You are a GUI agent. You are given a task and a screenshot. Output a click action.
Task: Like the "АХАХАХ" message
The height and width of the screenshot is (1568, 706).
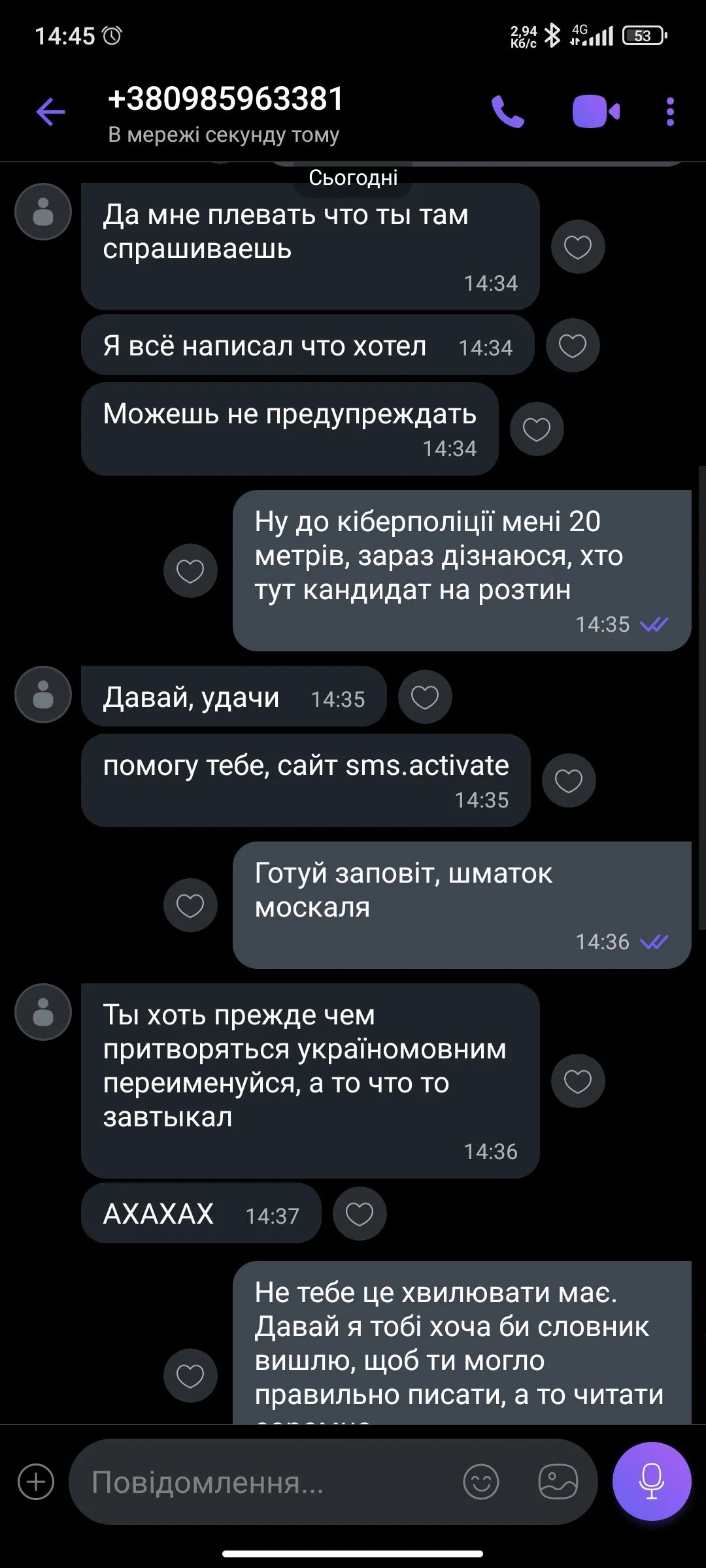point(360,1214)
